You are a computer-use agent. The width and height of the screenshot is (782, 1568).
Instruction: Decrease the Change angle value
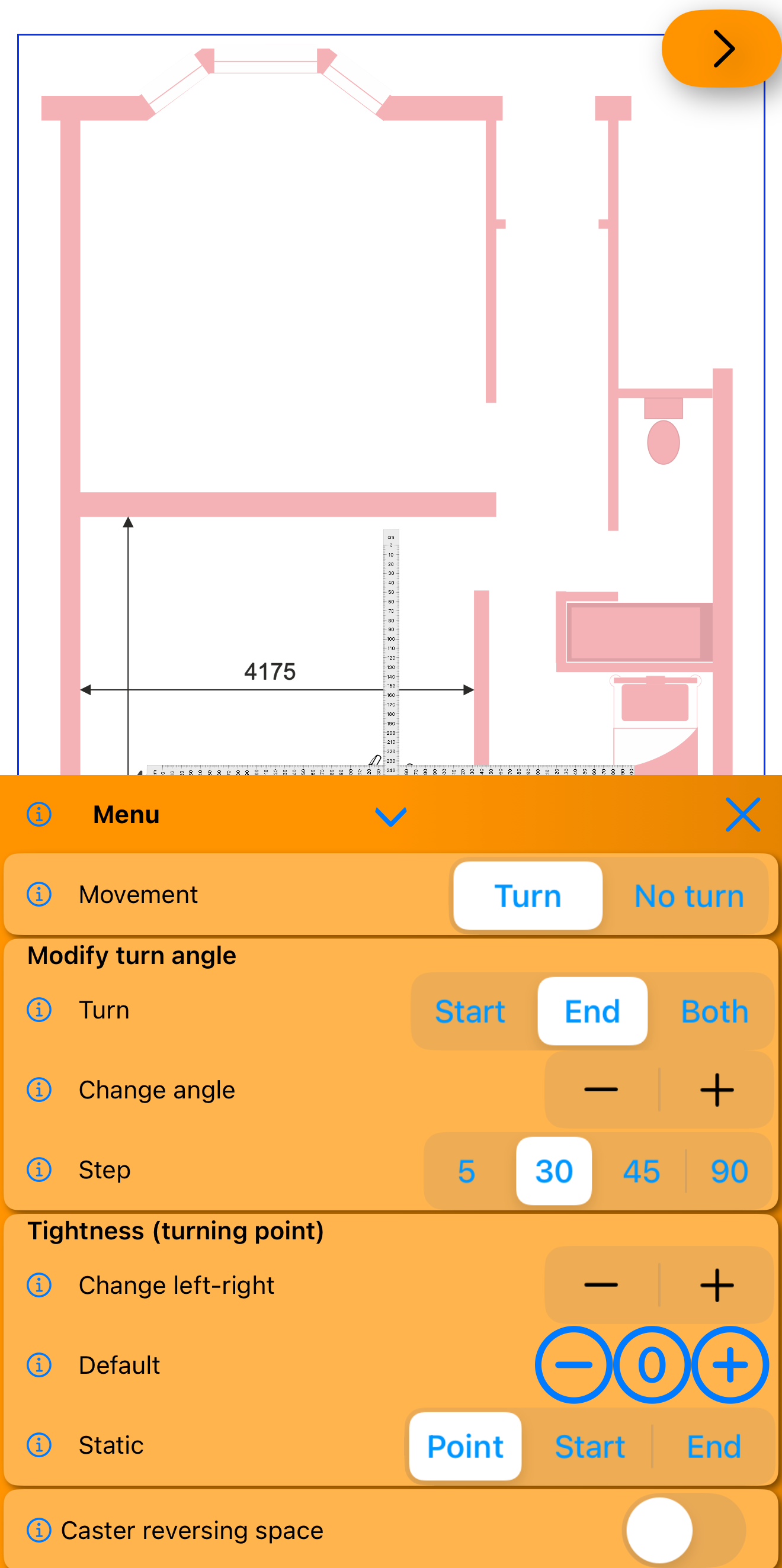[601, 1090]
